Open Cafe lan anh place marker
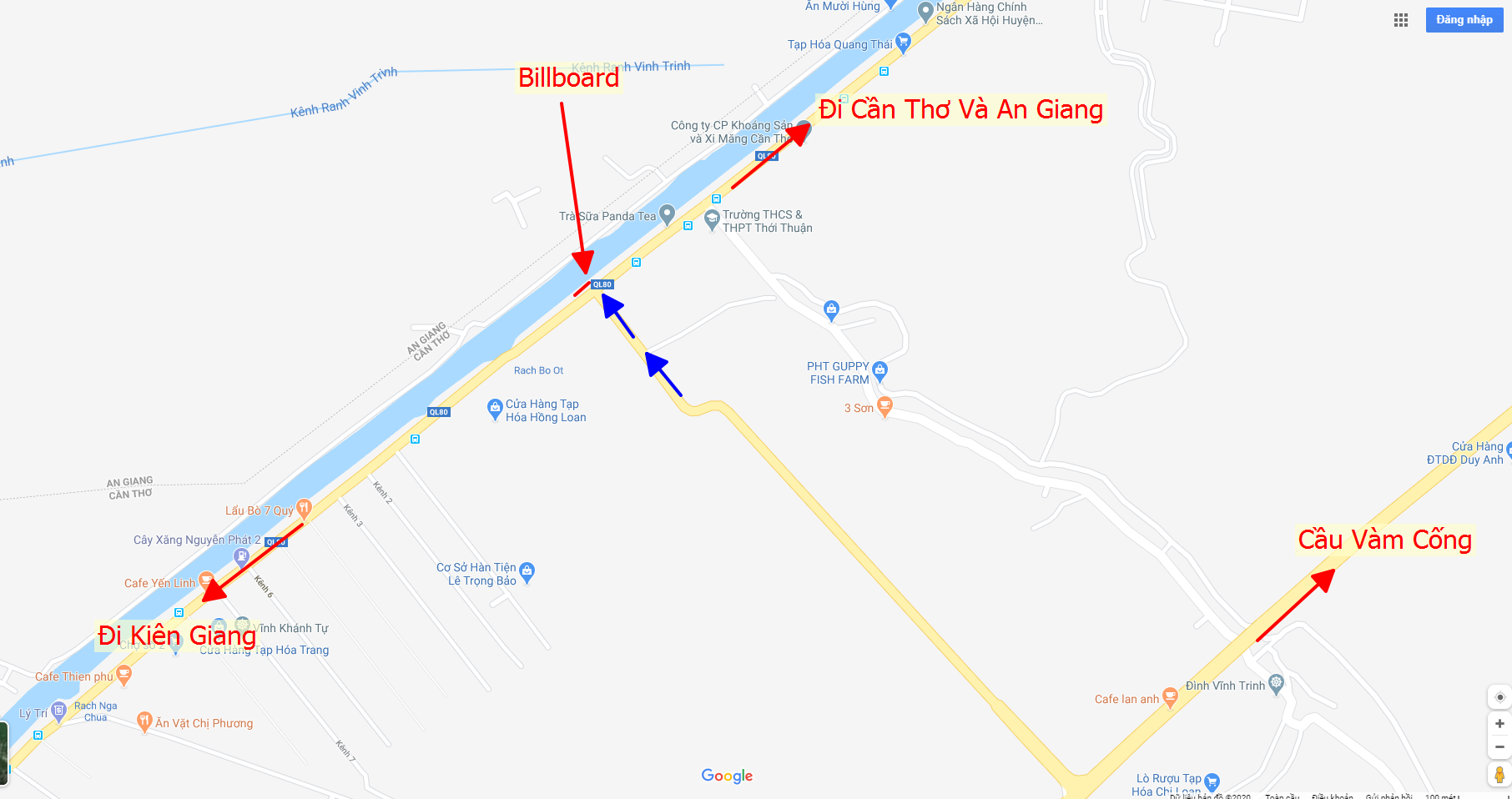The width and height of the screenshot is (1512, 799). coord(1170,696)
